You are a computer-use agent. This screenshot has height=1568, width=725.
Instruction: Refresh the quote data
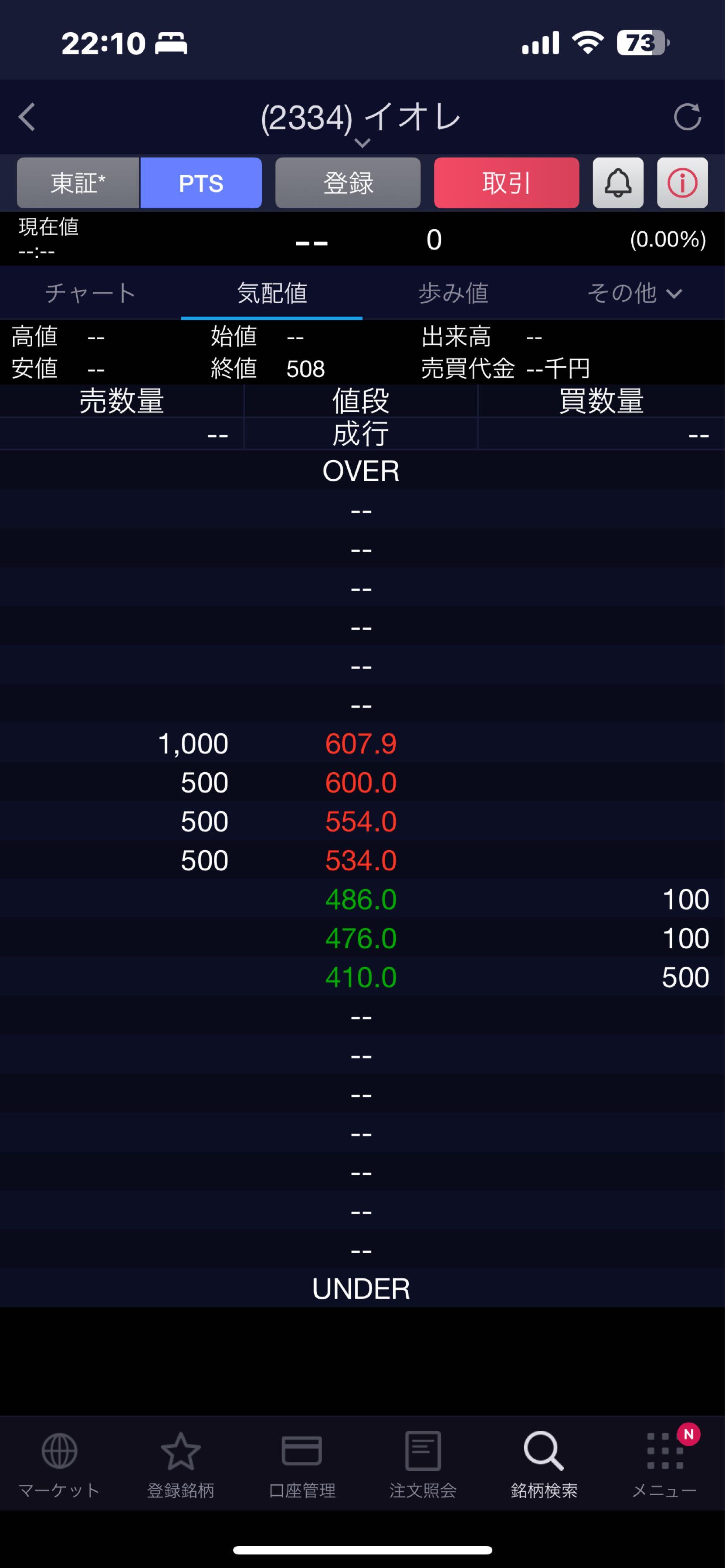pos(687,117)
